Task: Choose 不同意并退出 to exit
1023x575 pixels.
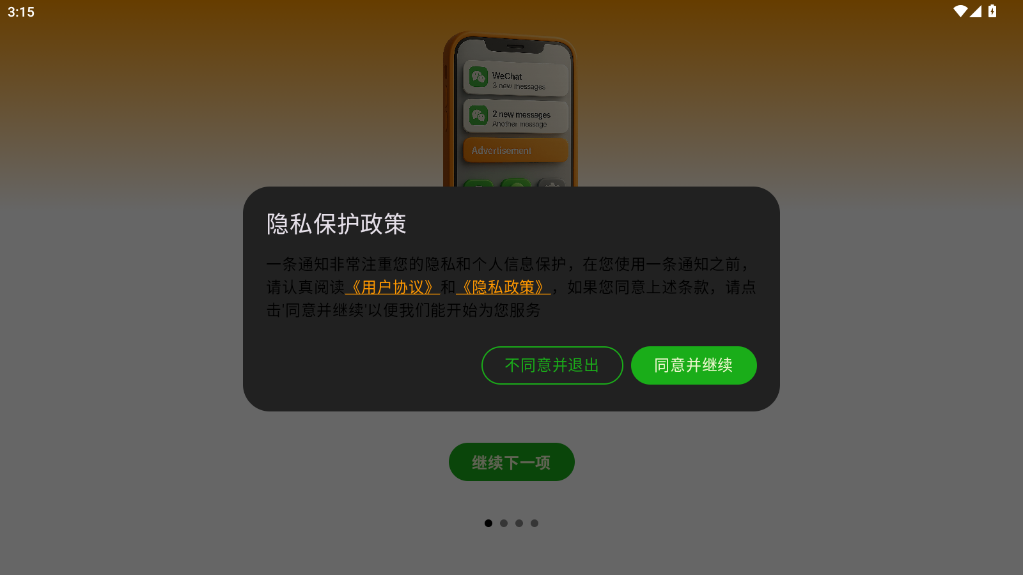Action: [x=552, y=365]
